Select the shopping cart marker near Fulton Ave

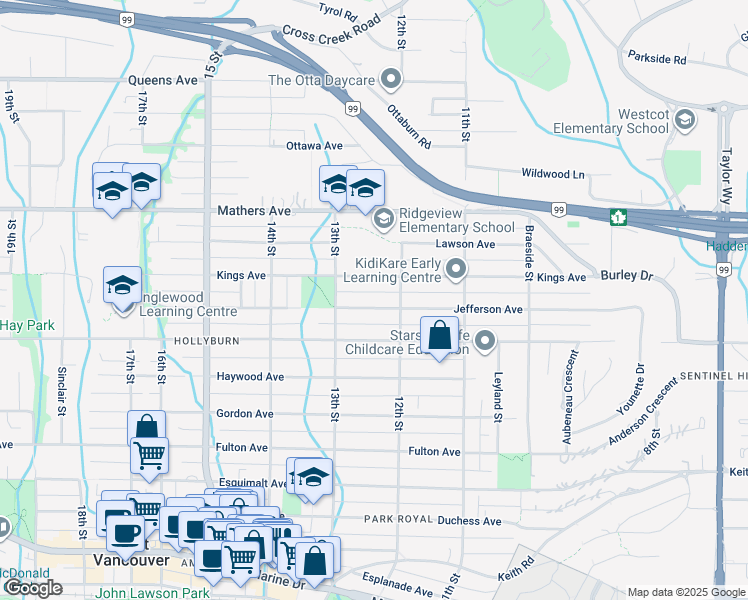click(x=149, y=456)
